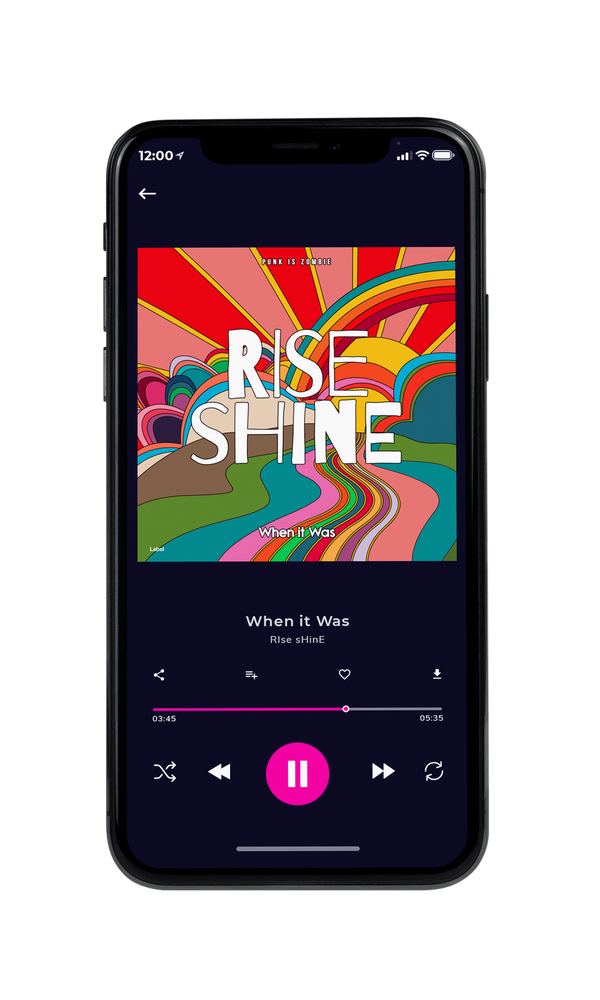Skip forward to the next track
600x1000 pixels.
[x=383, y=771]
